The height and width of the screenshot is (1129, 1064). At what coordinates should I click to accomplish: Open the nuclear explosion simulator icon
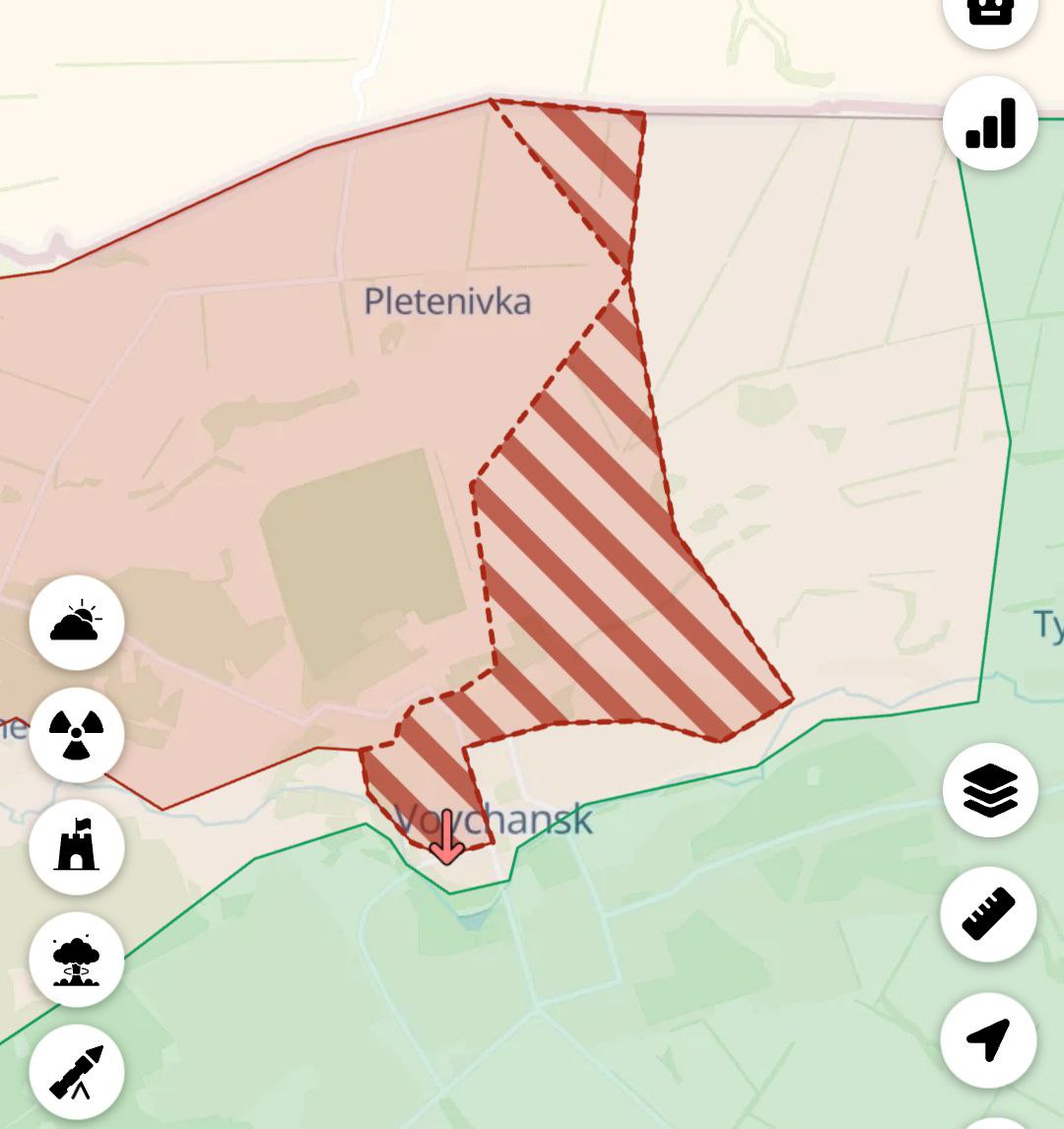(x=77, y=960)
